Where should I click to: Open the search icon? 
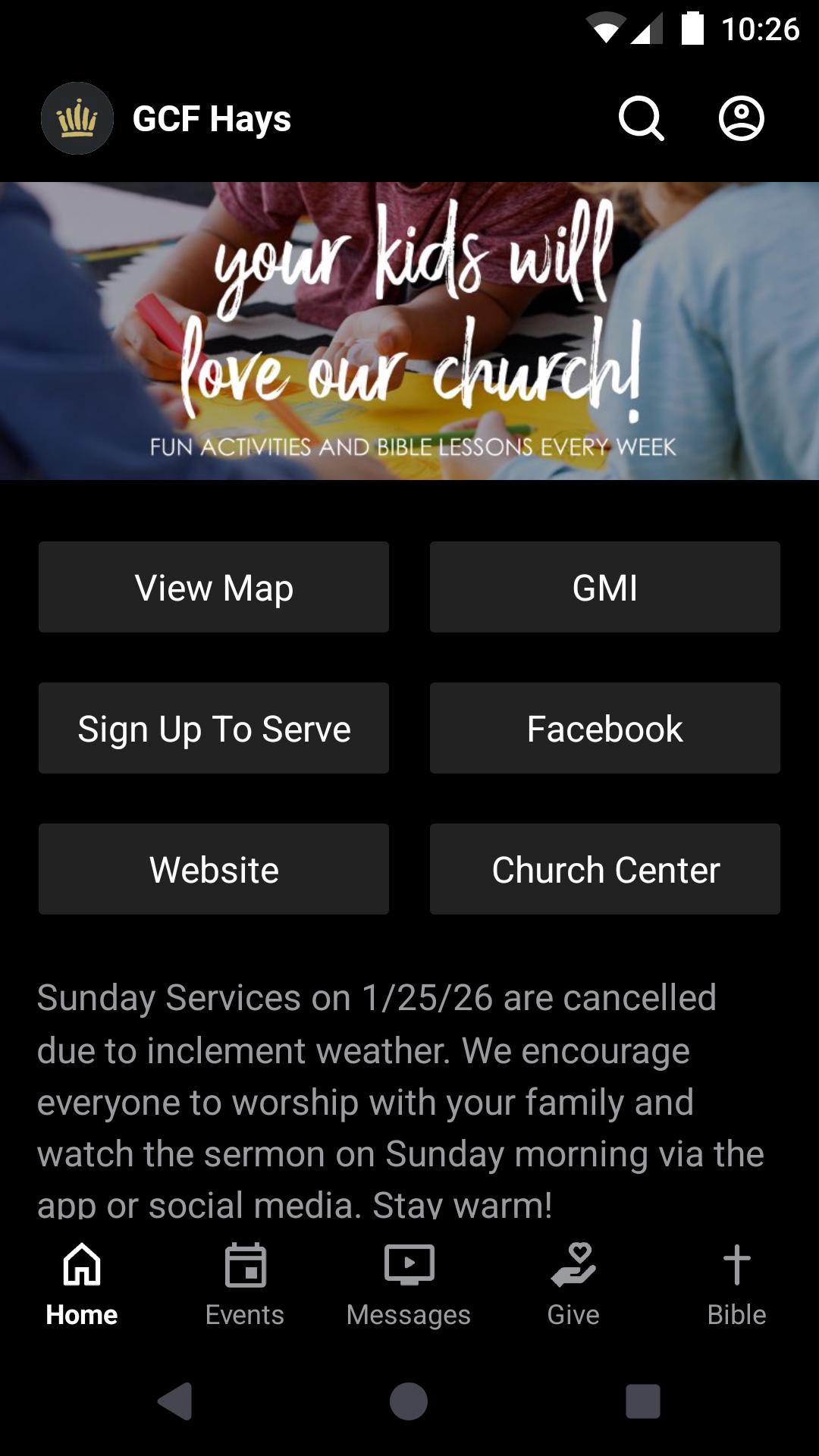[641, 118]
